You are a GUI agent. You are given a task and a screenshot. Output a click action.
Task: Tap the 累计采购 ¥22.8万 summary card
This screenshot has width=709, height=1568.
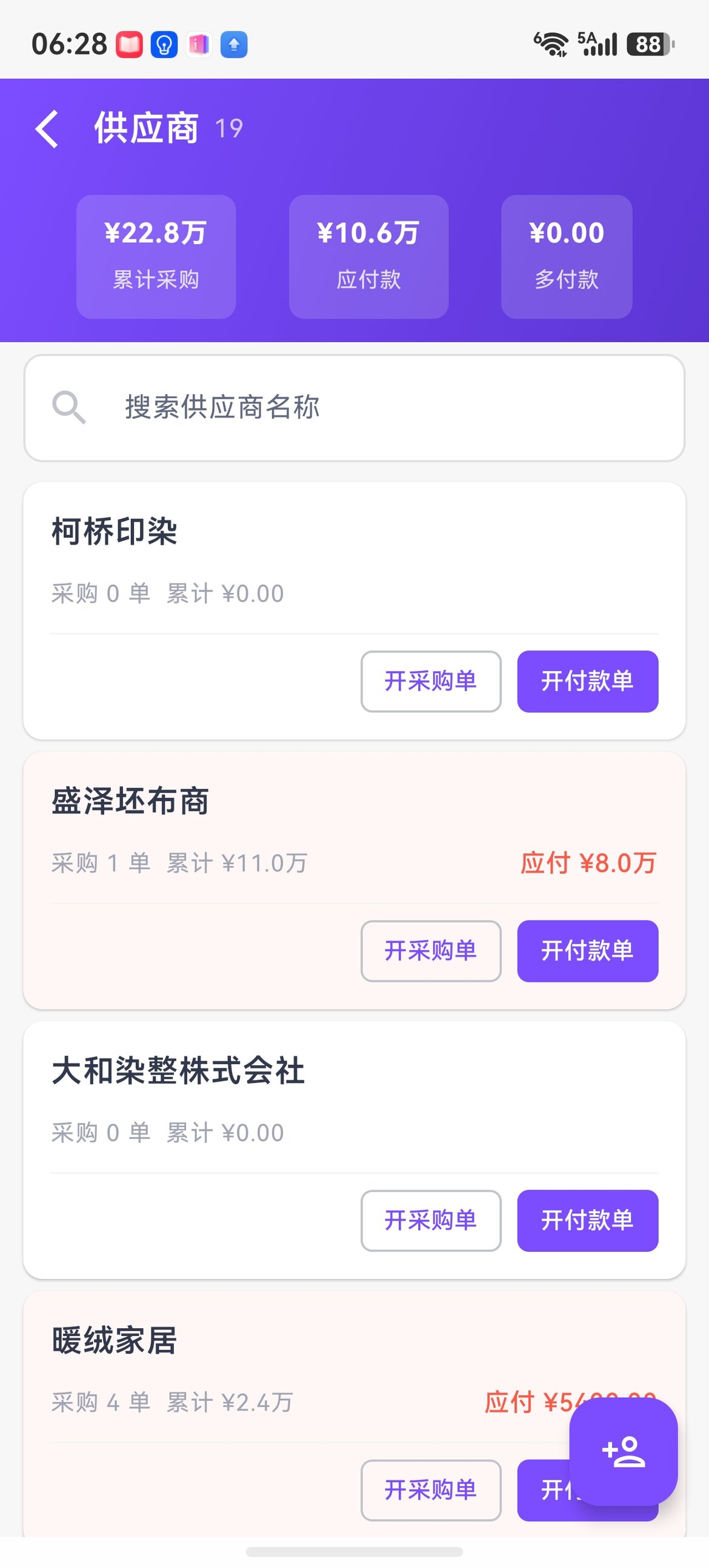[156, 256]
